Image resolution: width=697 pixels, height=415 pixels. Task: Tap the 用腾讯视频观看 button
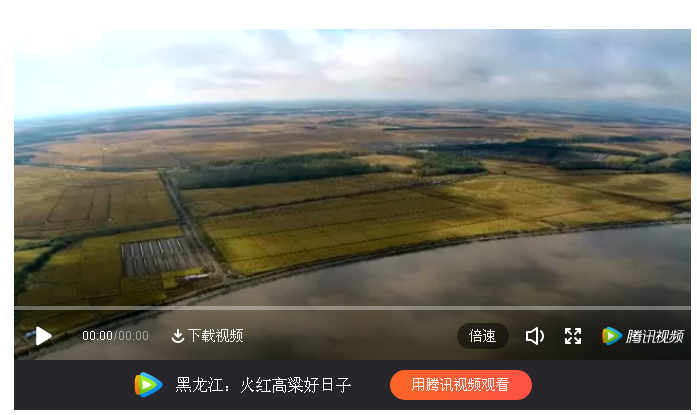[x=460, y=385]
